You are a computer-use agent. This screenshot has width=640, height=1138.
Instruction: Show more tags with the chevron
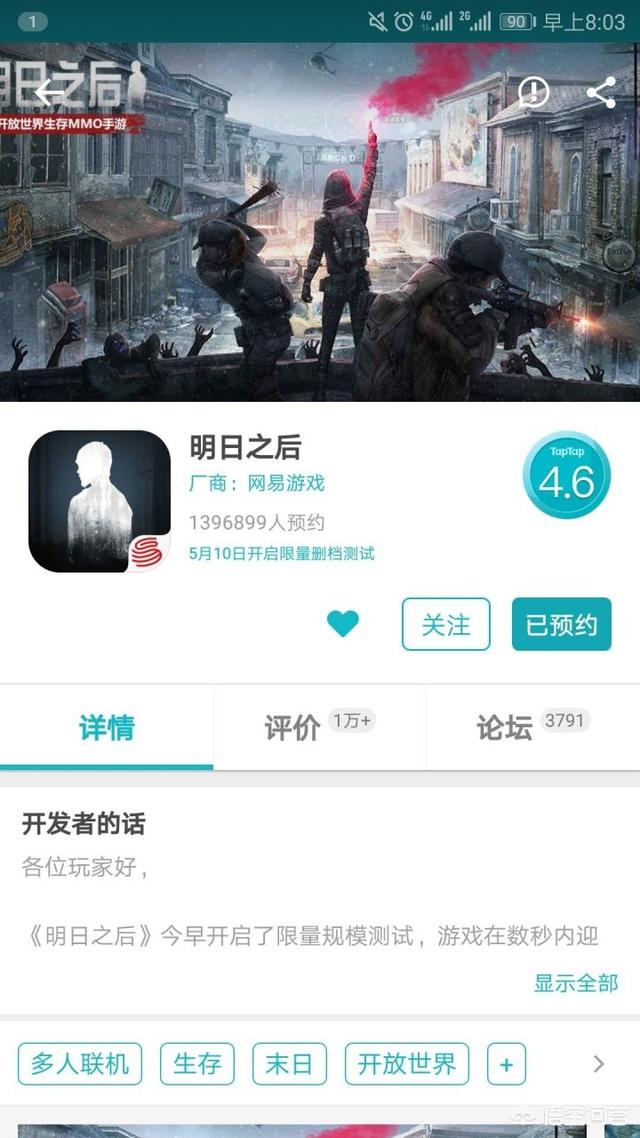[x=599, y=1063]
